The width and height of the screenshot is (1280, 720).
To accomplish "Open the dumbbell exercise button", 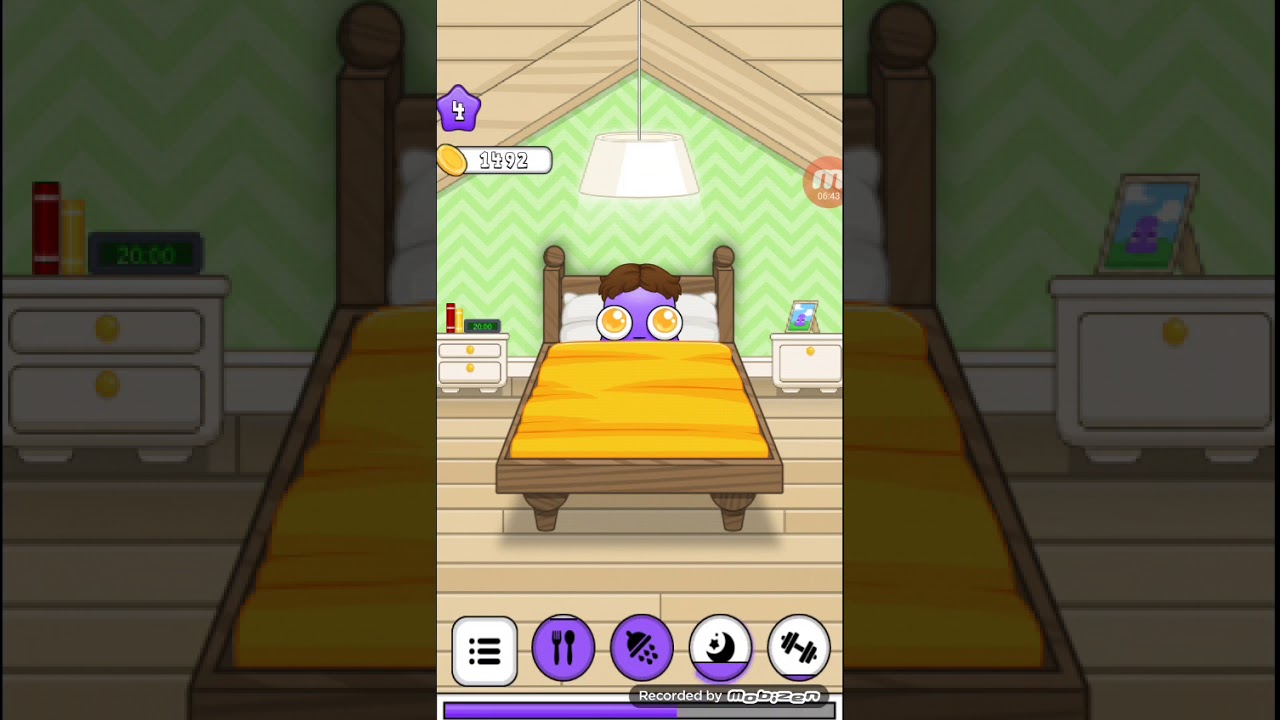I will click(x=798, y=648).
